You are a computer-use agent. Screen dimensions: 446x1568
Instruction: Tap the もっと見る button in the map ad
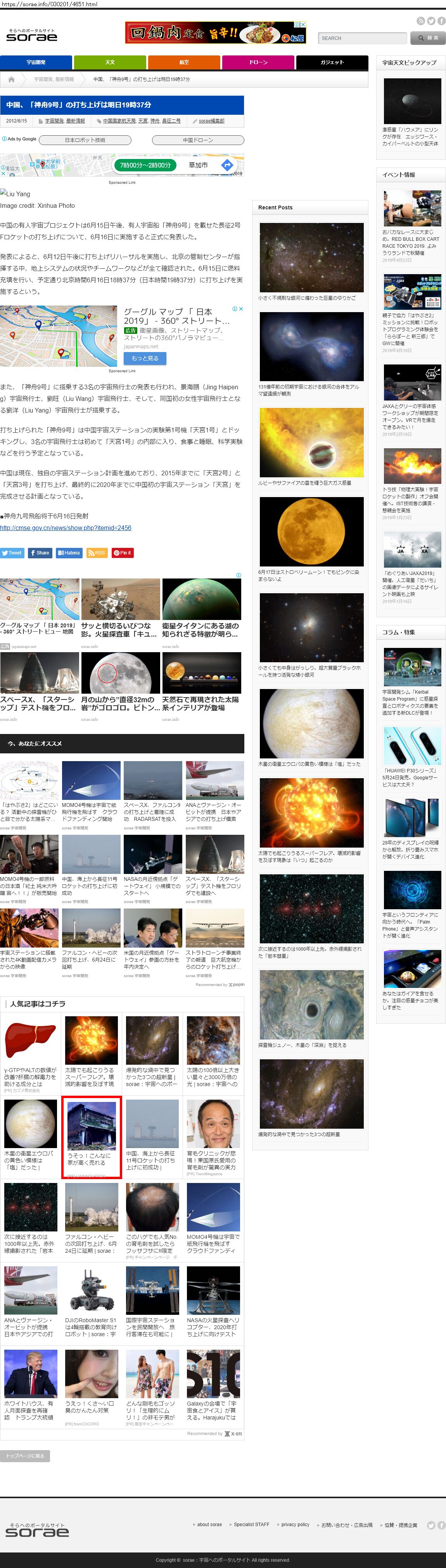[145, 359]
